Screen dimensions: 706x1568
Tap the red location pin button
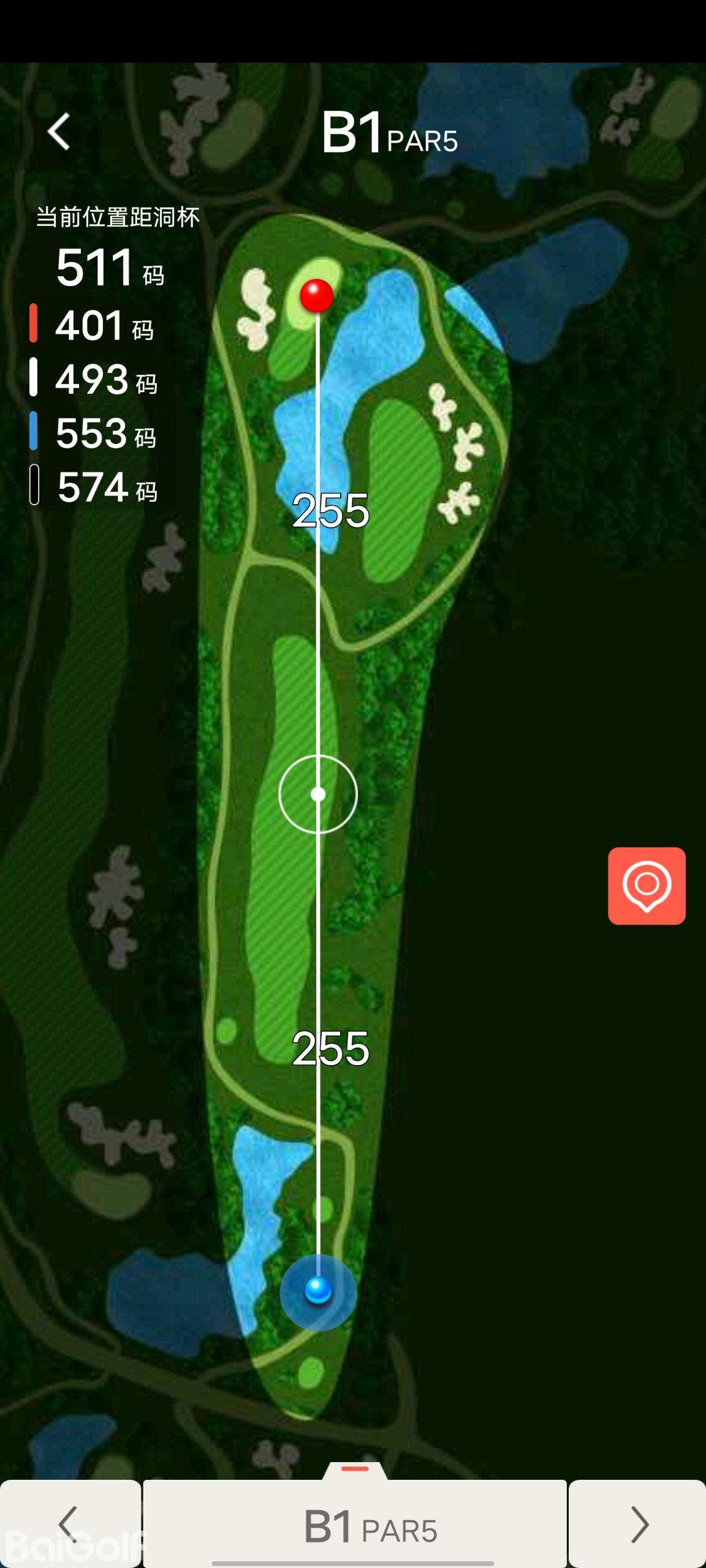(x=647, y=886)
